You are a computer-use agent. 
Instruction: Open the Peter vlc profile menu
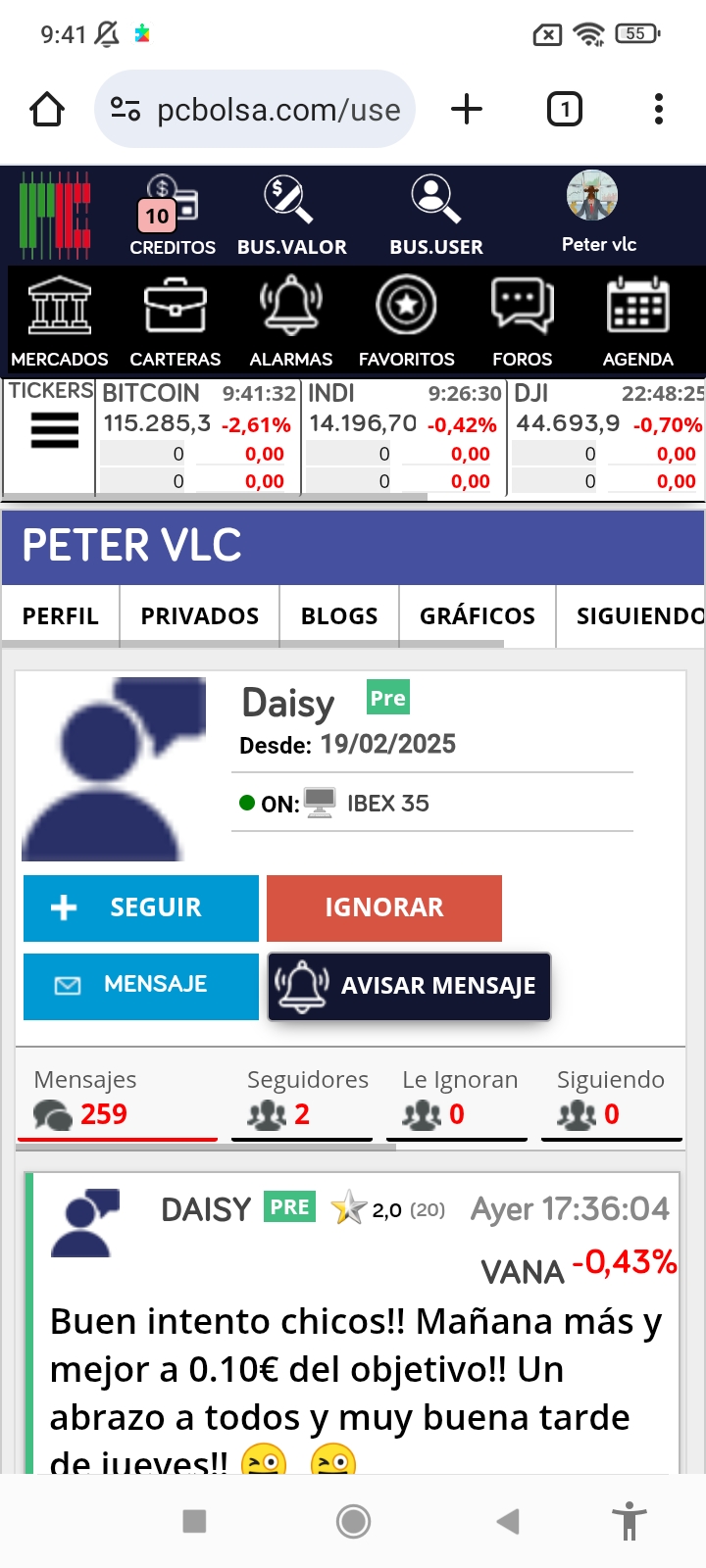pyautogui.click(x=598, y=213)
